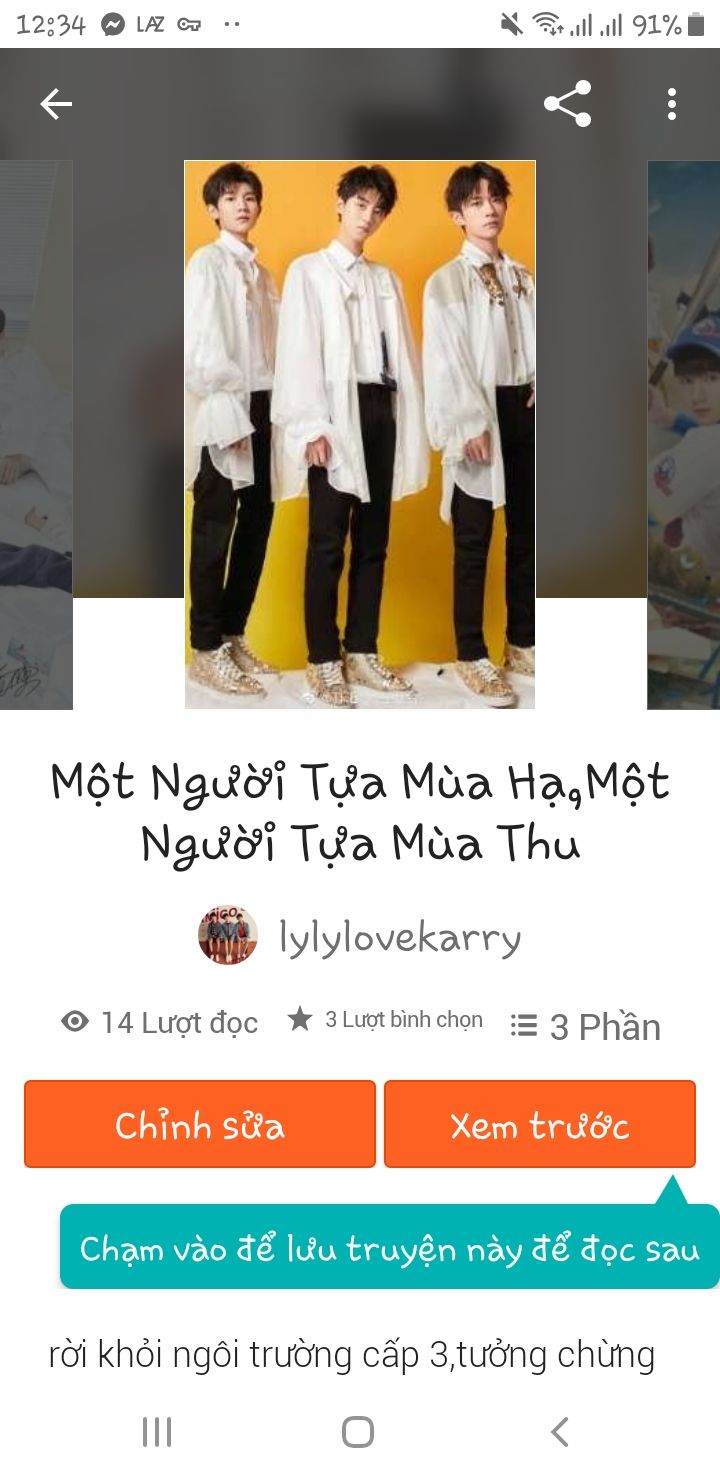Share this story
This screenshot has width=720, height=1480.
(567, 104)
